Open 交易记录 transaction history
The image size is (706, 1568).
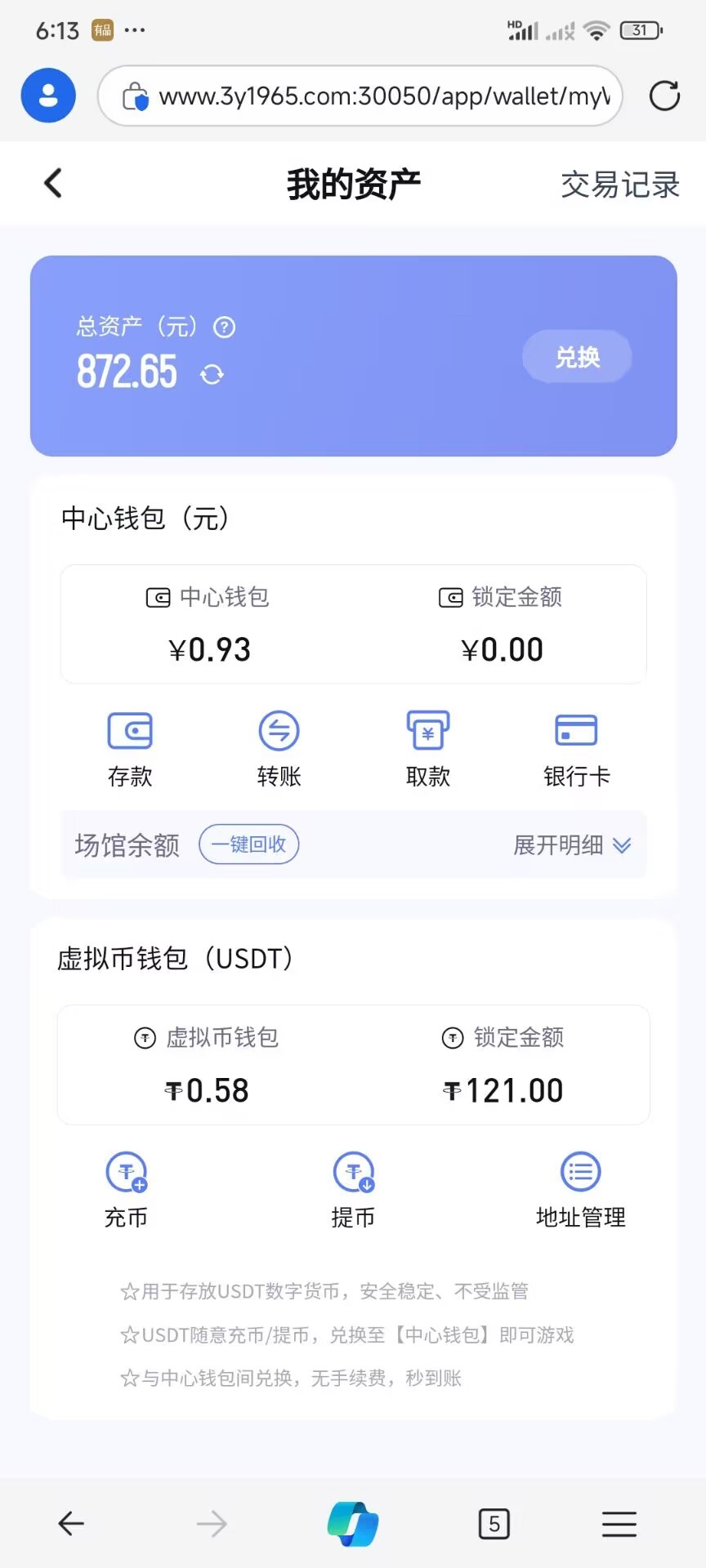pyautogui.click(x=619, y=185)
